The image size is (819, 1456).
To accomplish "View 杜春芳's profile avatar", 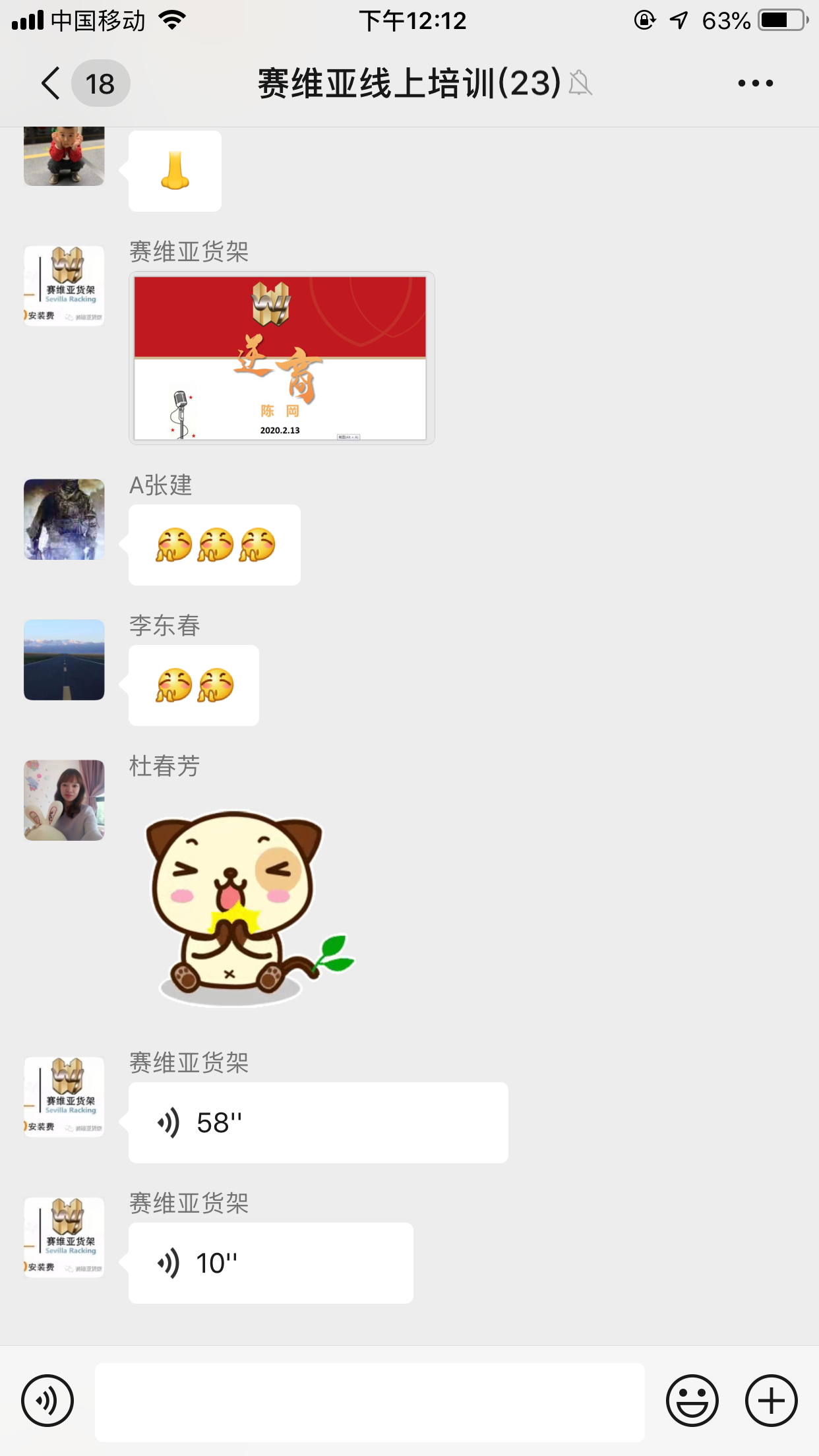I will point(64,800).
